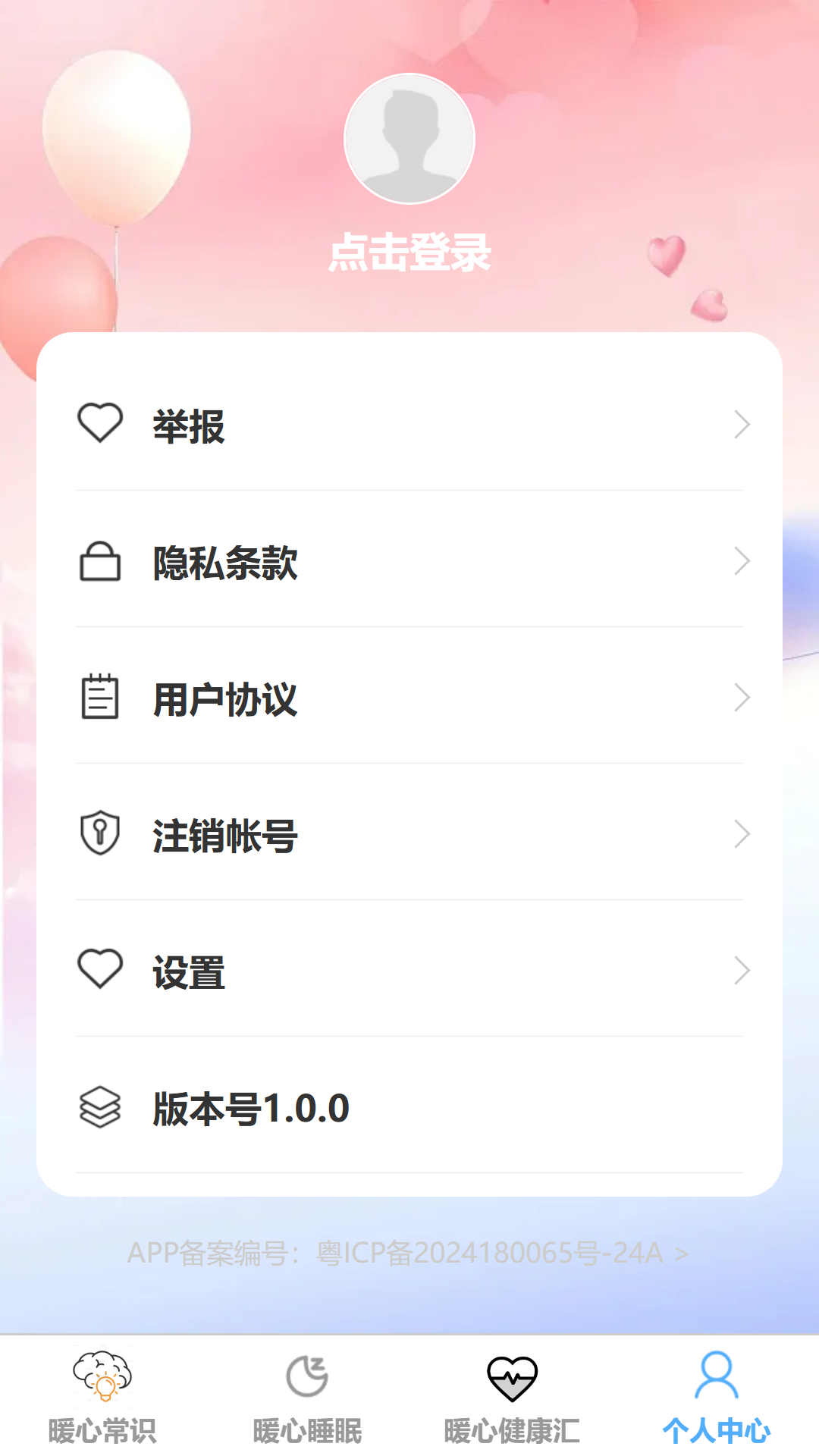Open the 设置 settings row
The image size is (819, 1456).
tap(409, 971)
